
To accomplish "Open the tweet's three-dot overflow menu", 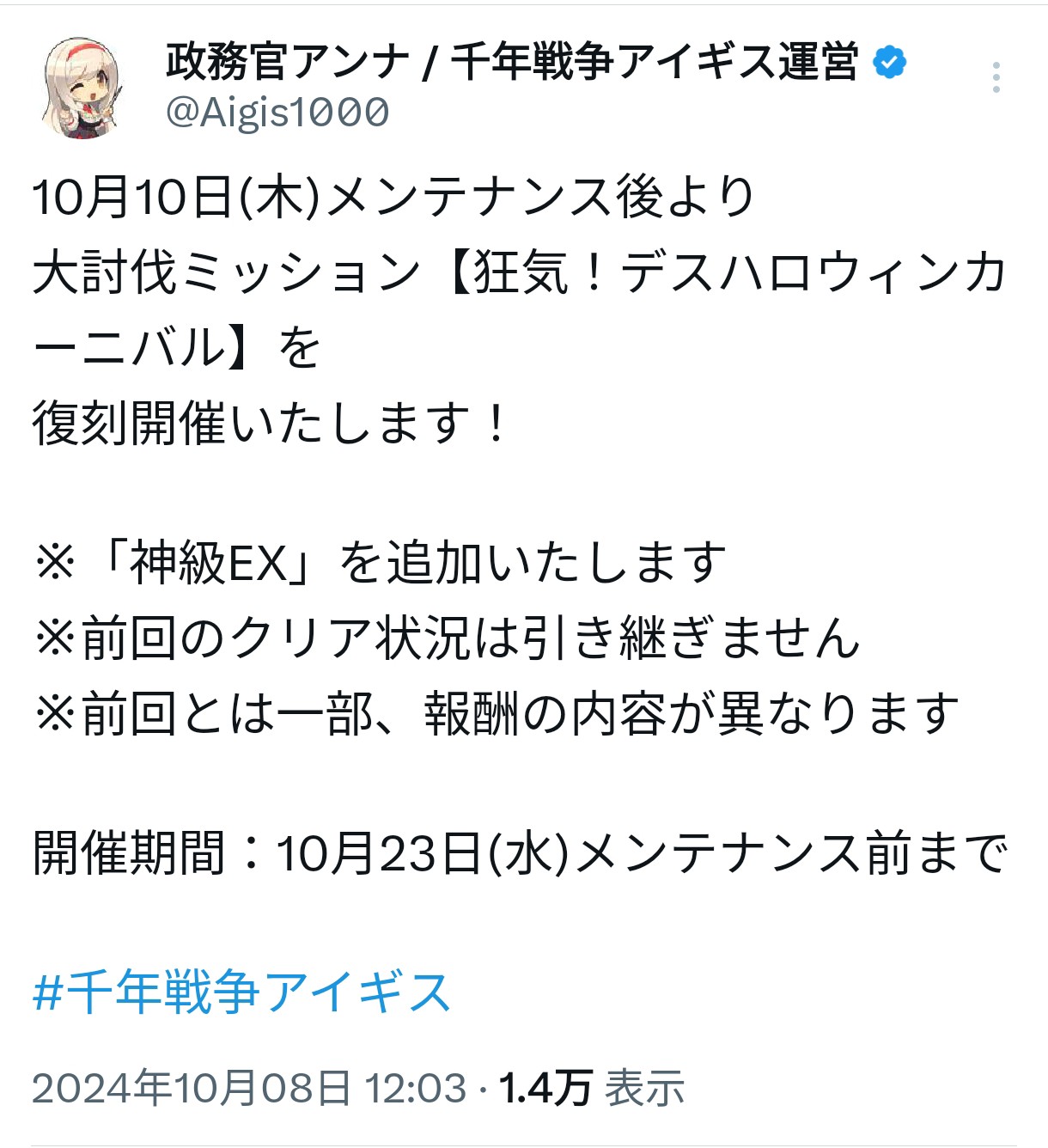I will coord(996,77).
